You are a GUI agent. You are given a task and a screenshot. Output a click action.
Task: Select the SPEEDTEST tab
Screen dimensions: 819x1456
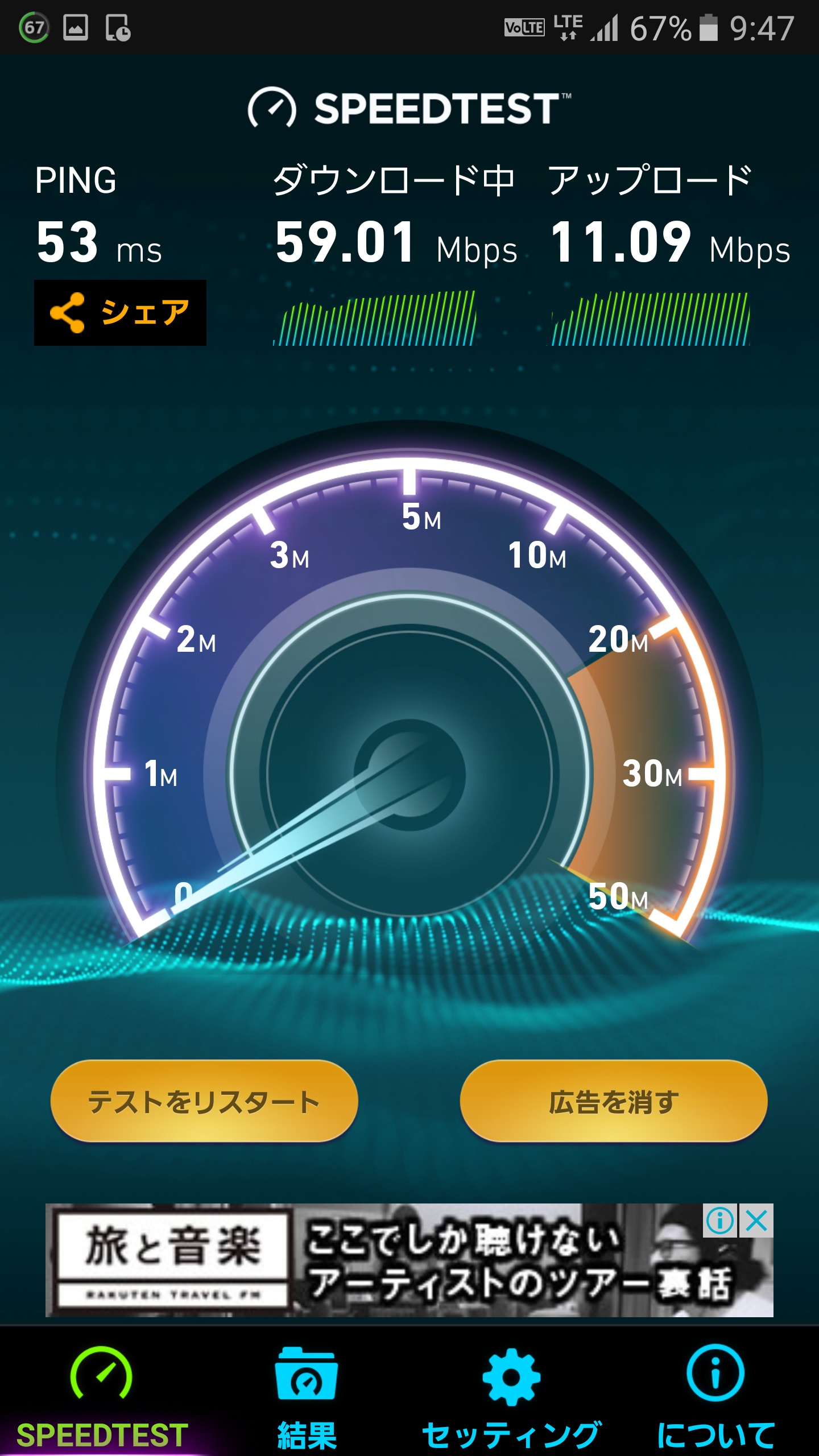pyautogui.click(x=102, y=1396)
